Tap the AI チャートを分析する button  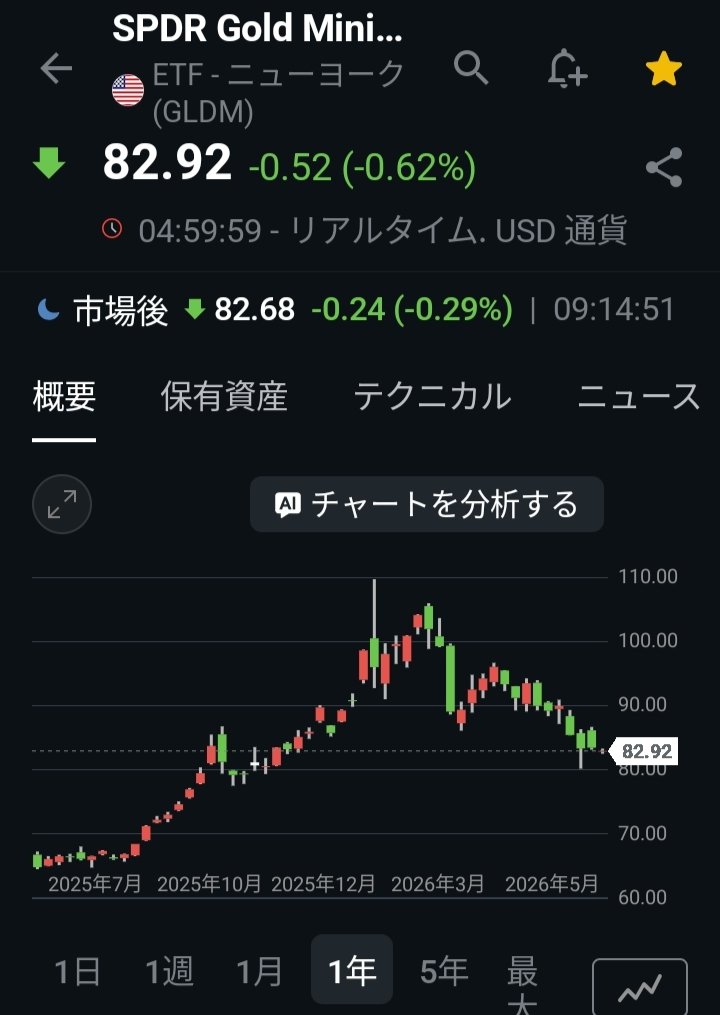[427, 504]
